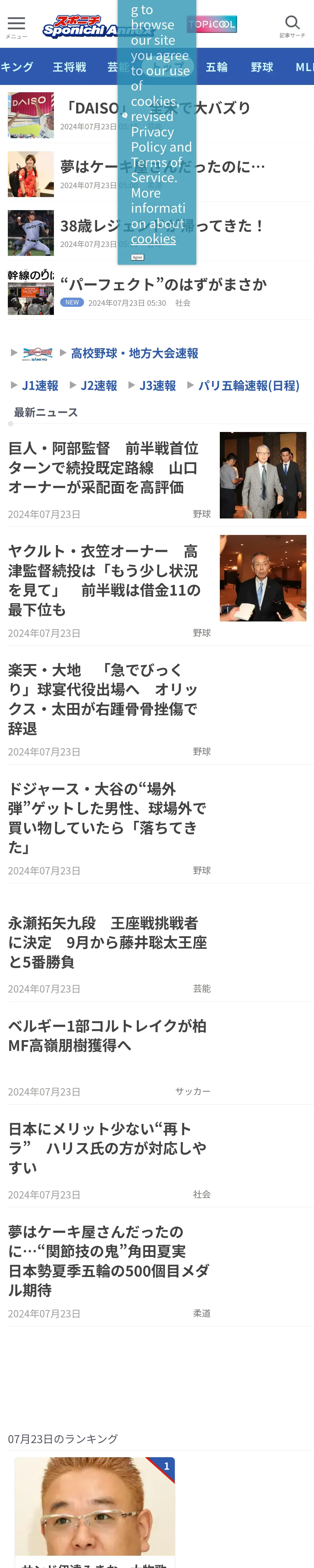Switch to the 王将戦 tab
Viewport: 314px width, 1568px height.
tap(70, 67)
